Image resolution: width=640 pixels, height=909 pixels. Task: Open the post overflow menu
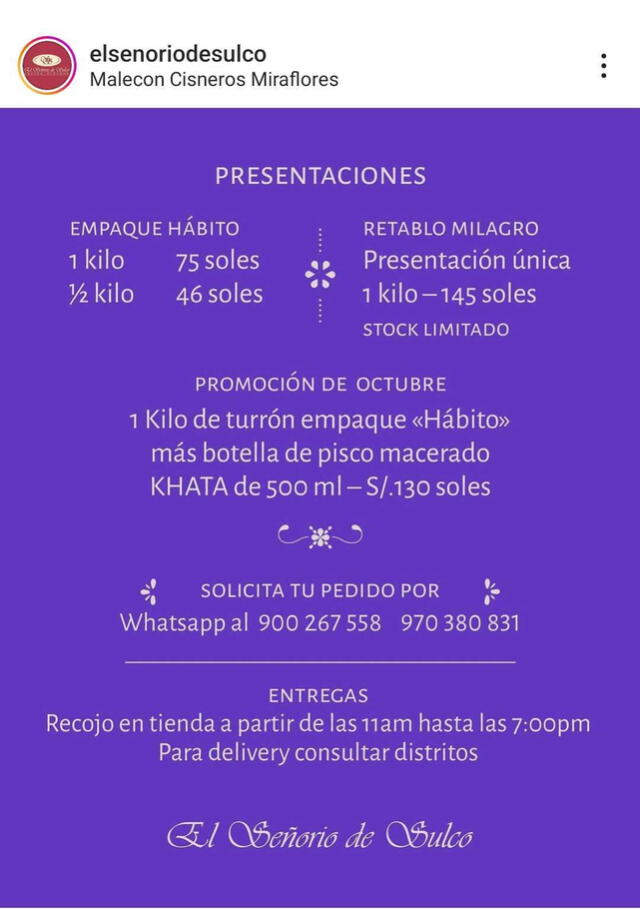point(604,66)
